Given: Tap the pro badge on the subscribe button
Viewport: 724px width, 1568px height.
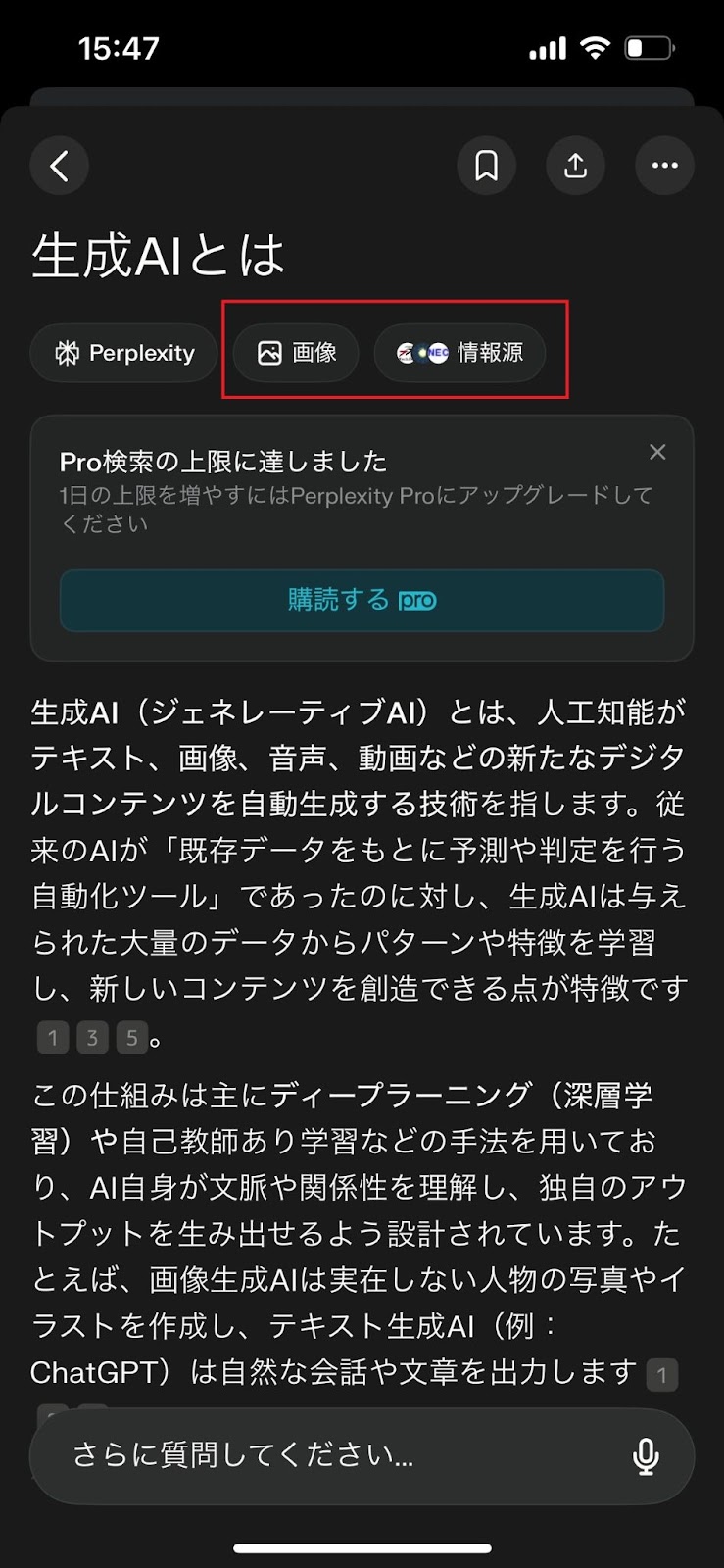Looking at the screenshot, I should [417, 600].
